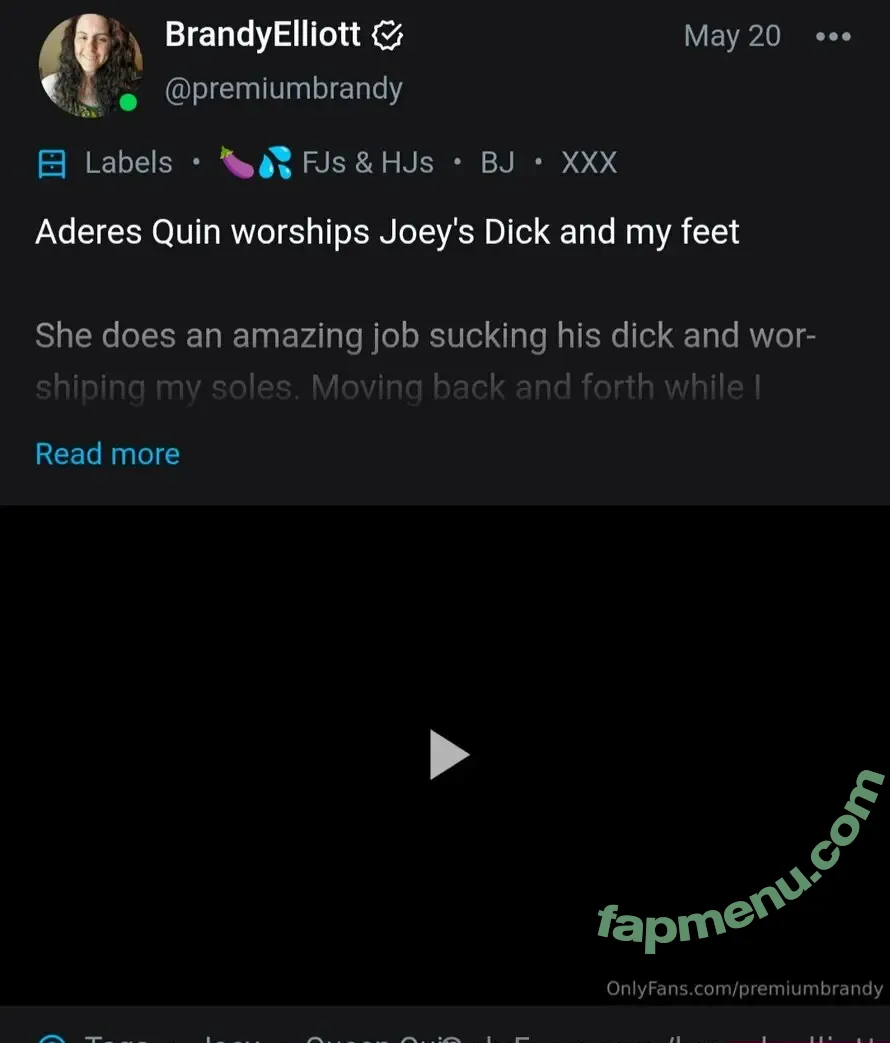Select the XXX label
The image size is (890, 1043).
click(589, 163)
